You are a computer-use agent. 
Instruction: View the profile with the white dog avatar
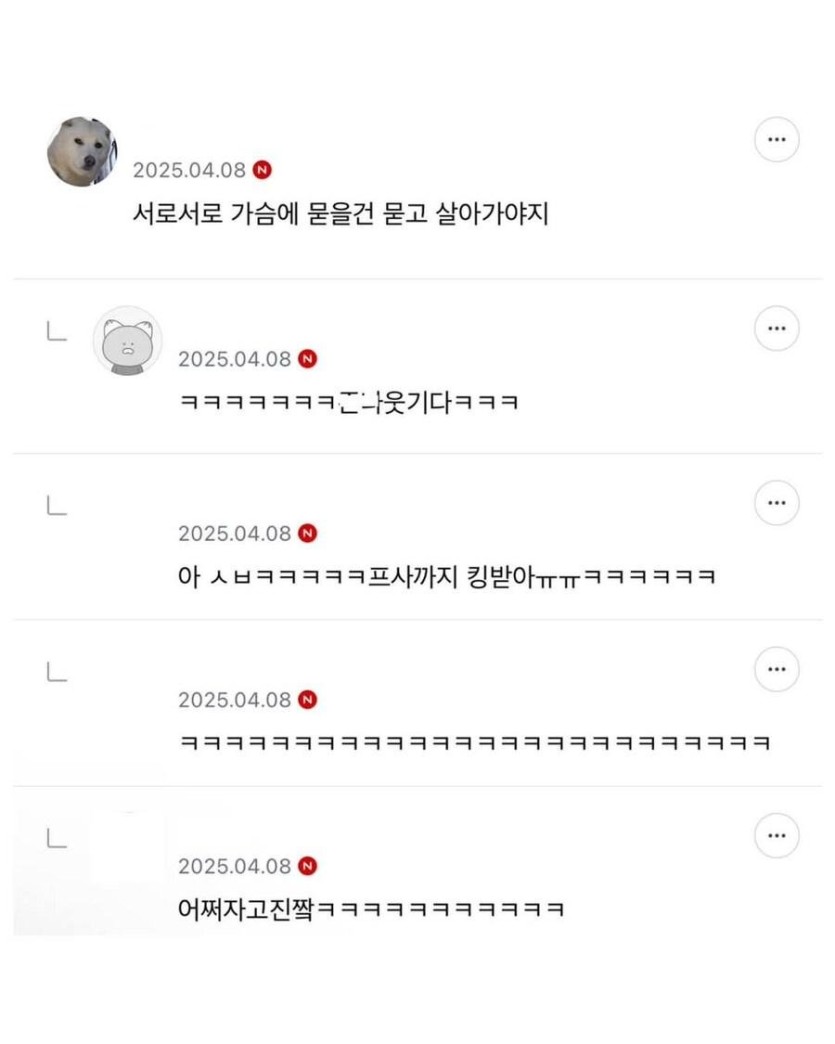point(82,151)
